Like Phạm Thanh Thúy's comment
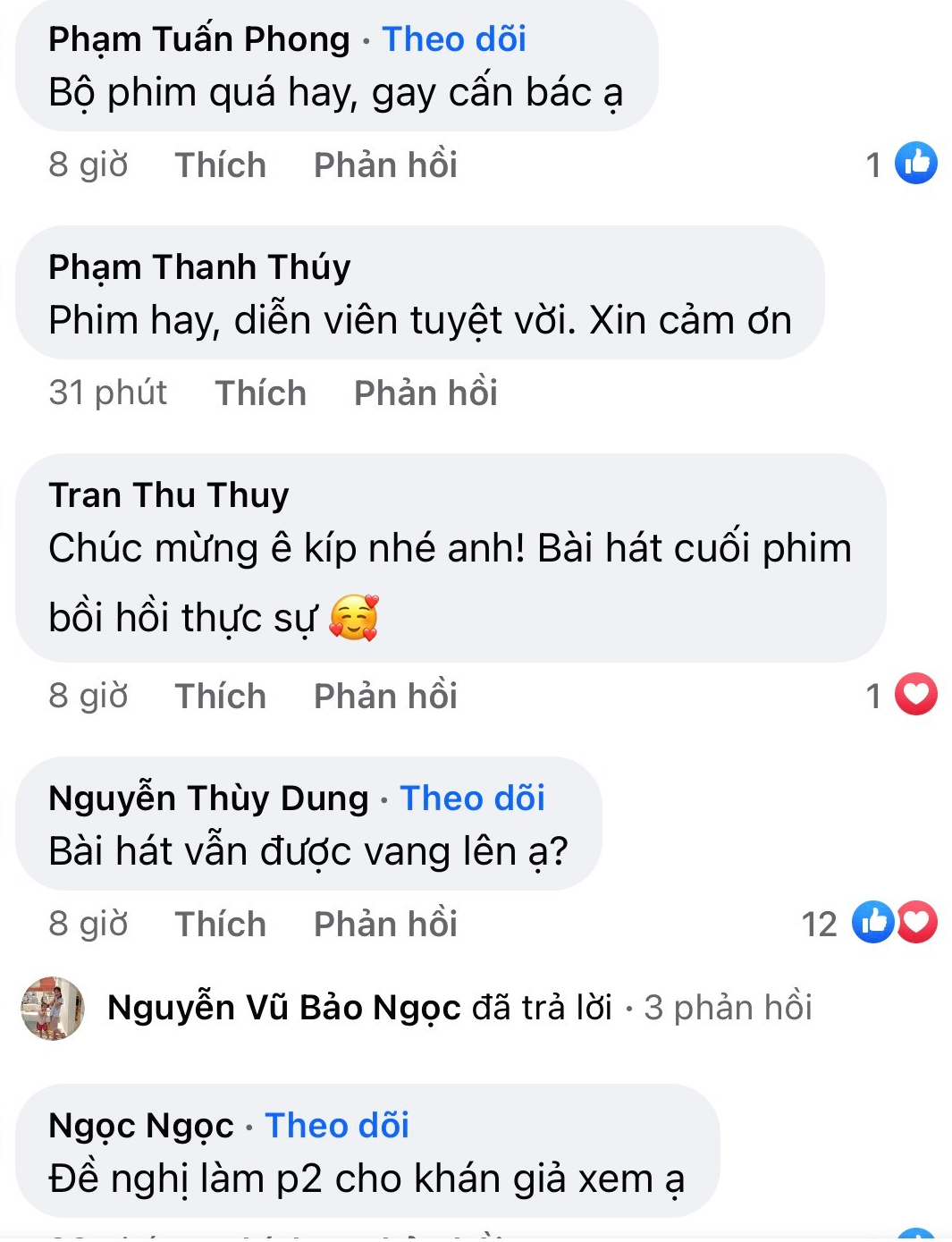This screenshot has width=952, height=1242. tap(260, 393)
